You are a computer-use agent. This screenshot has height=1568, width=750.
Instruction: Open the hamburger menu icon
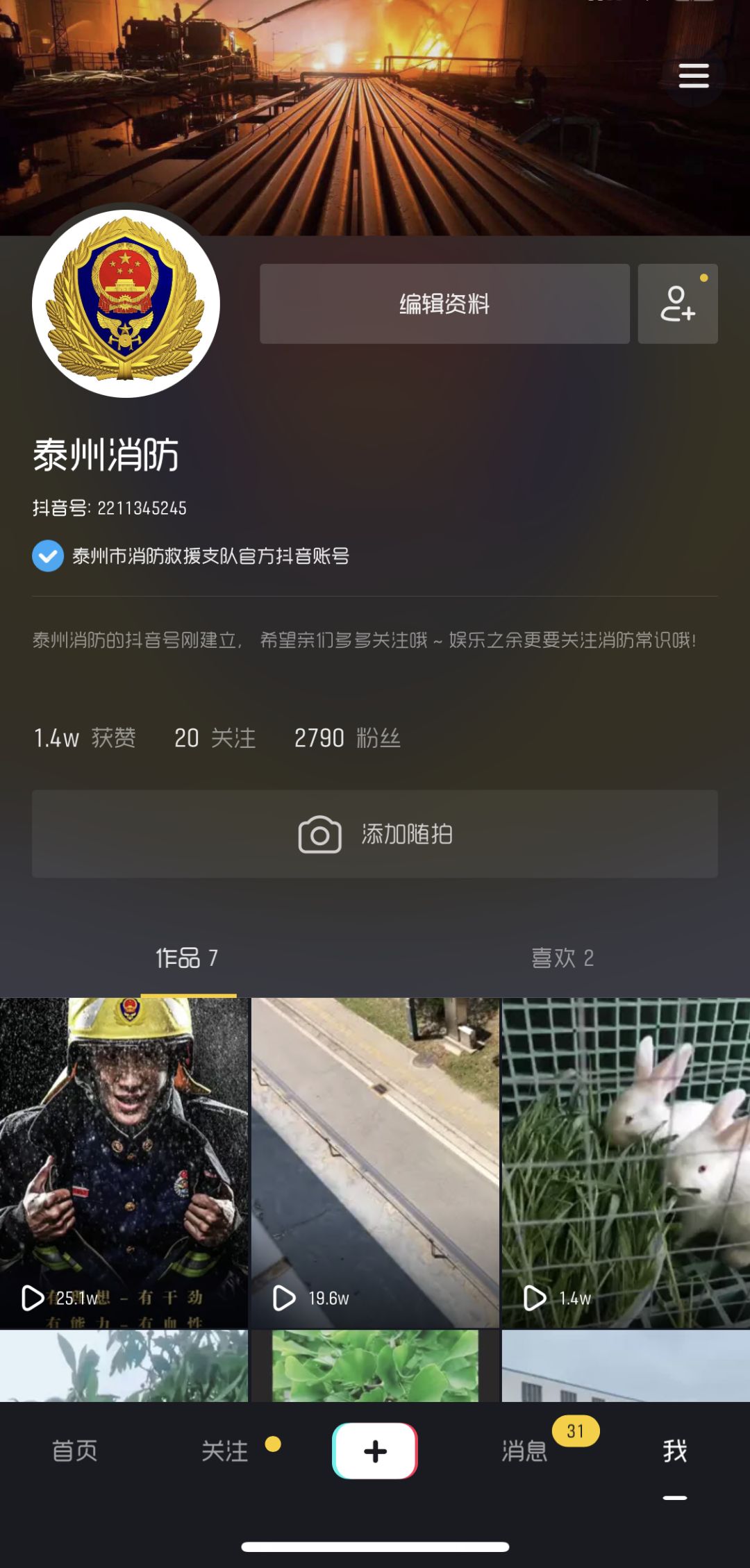pyautogui.click(x=694, y=76)
